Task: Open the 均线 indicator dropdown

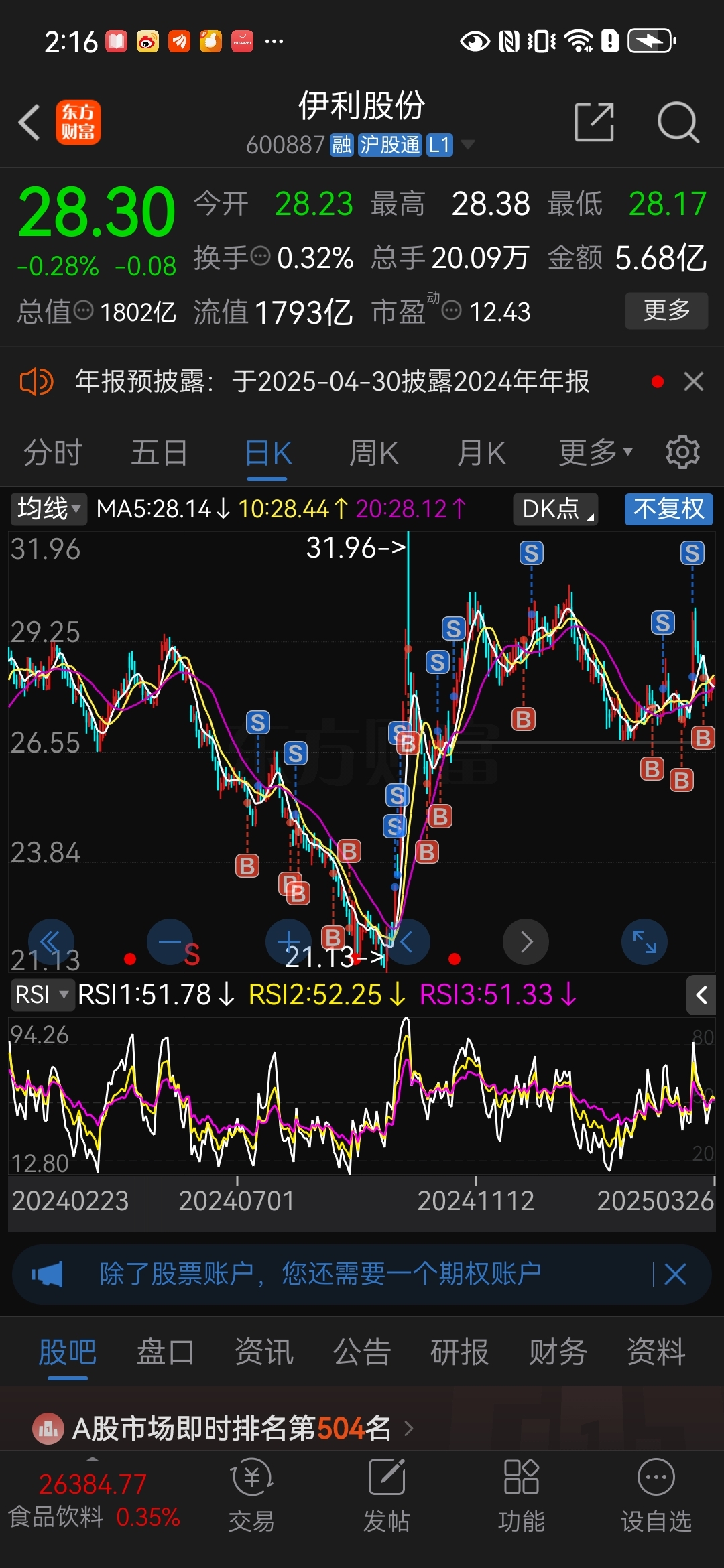Action: [x=47, y=509]
